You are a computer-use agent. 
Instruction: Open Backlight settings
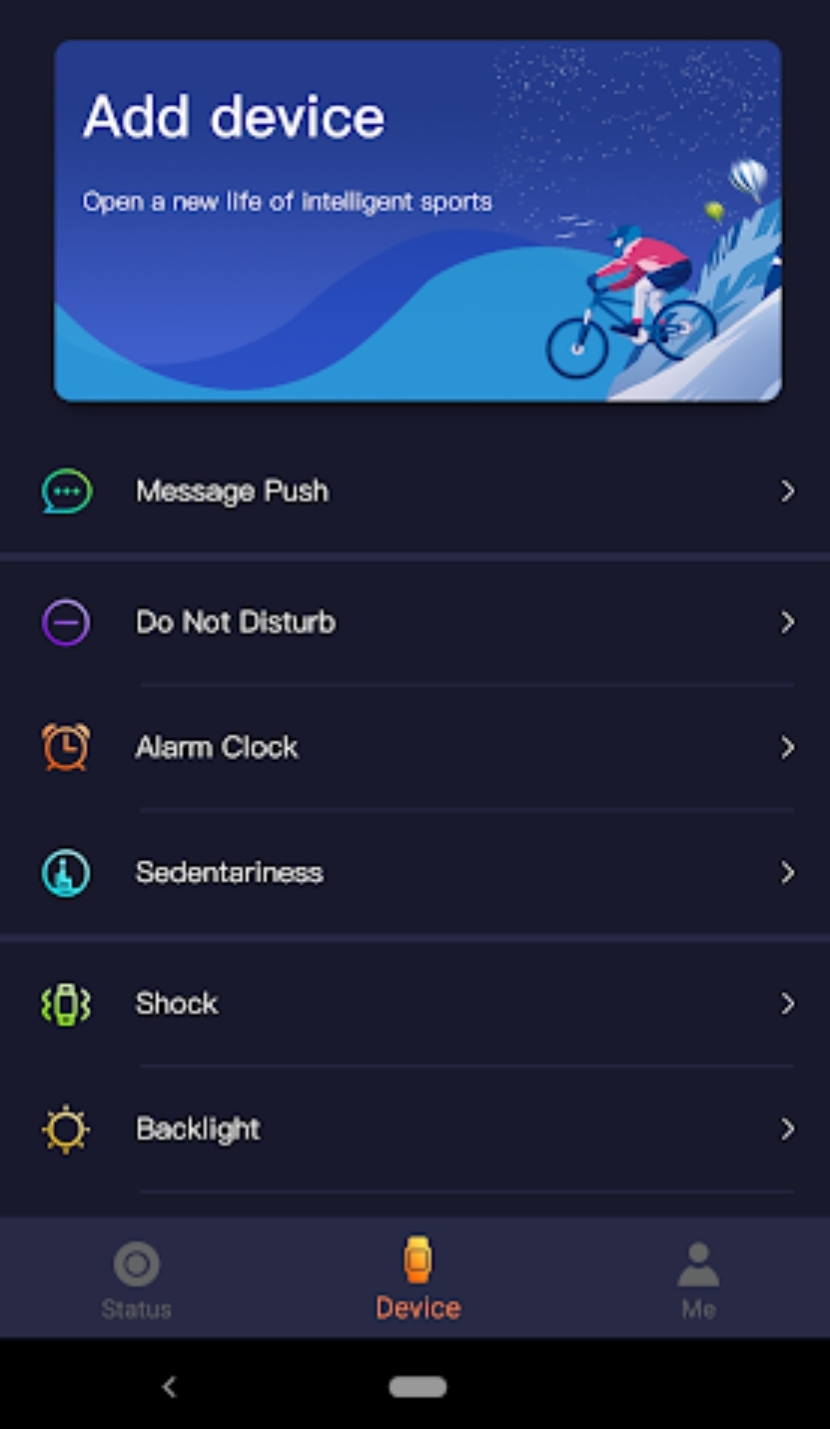tap(415, 1129)
